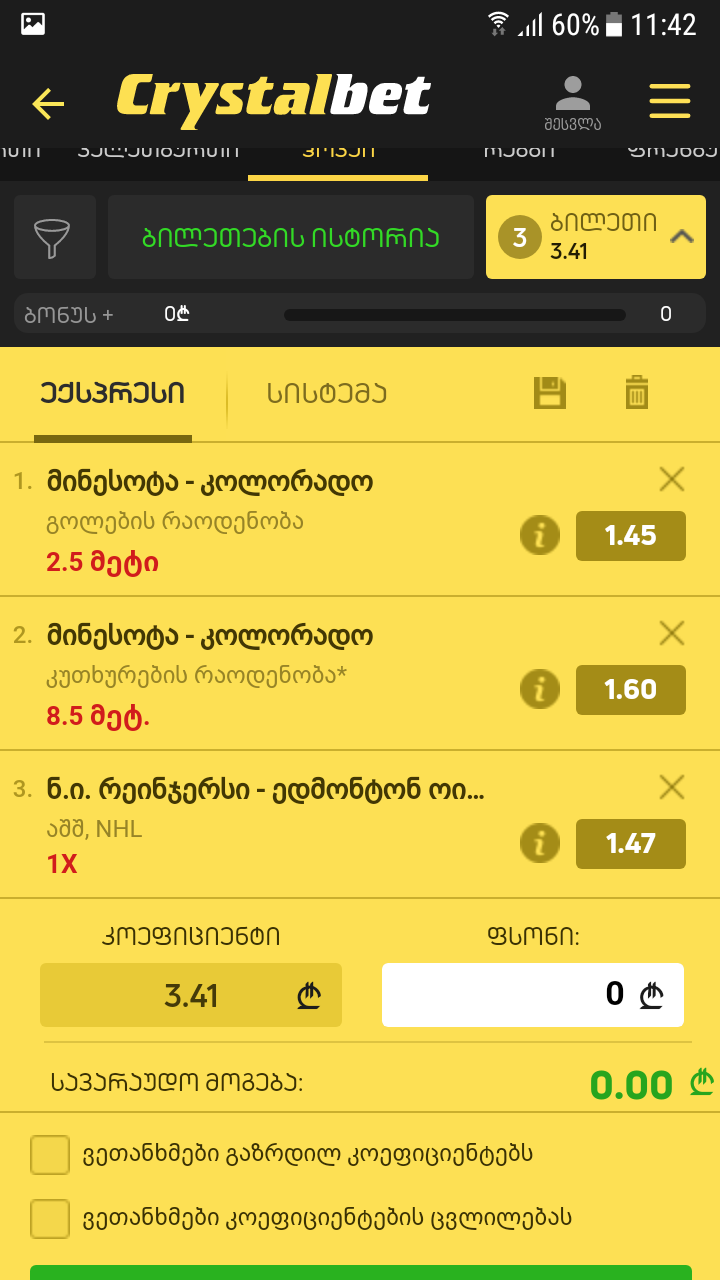Save the ticket using the diskette icon
This screenshot has width=720, height=1280.
(x=548, y=392)
